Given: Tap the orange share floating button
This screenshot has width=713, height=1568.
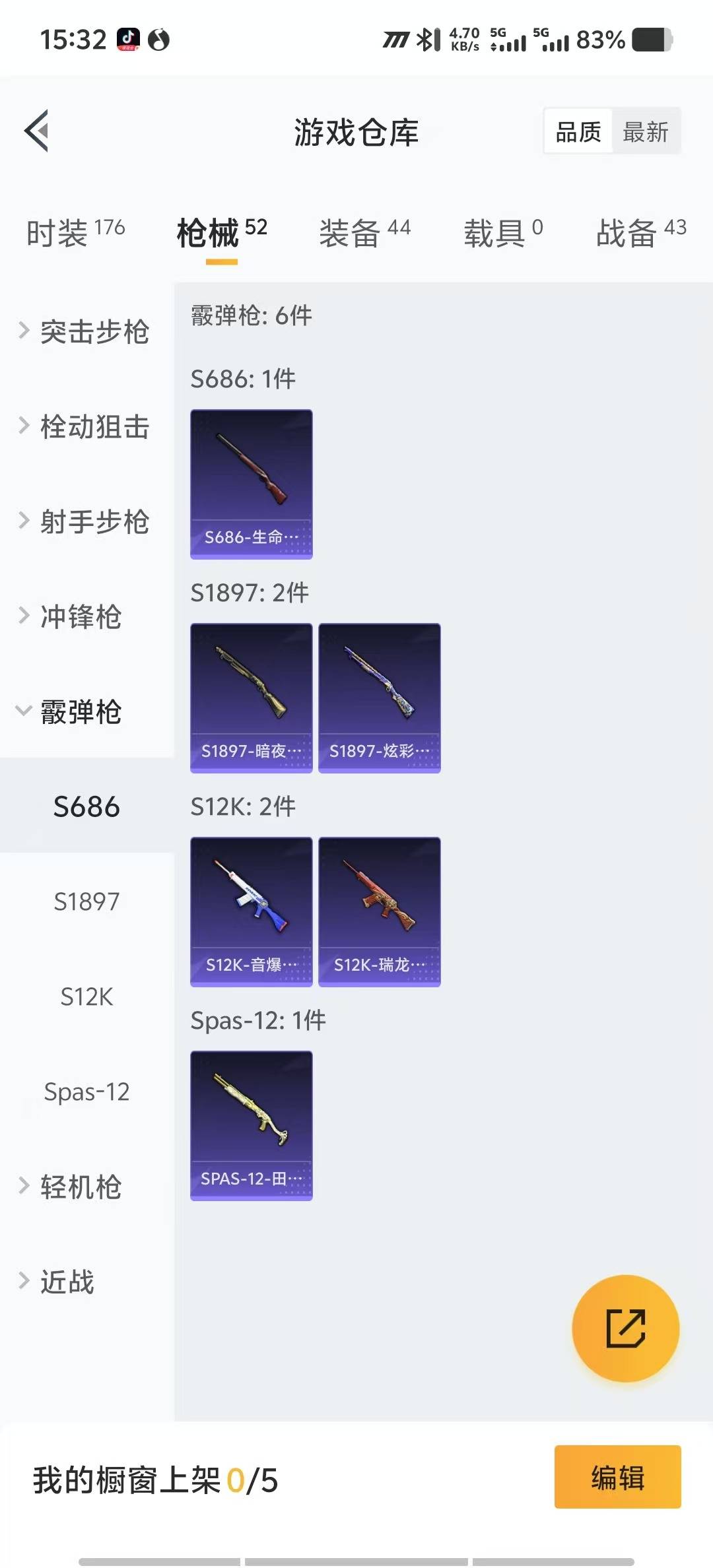Looking at the screenshot, I should 625,1328.
